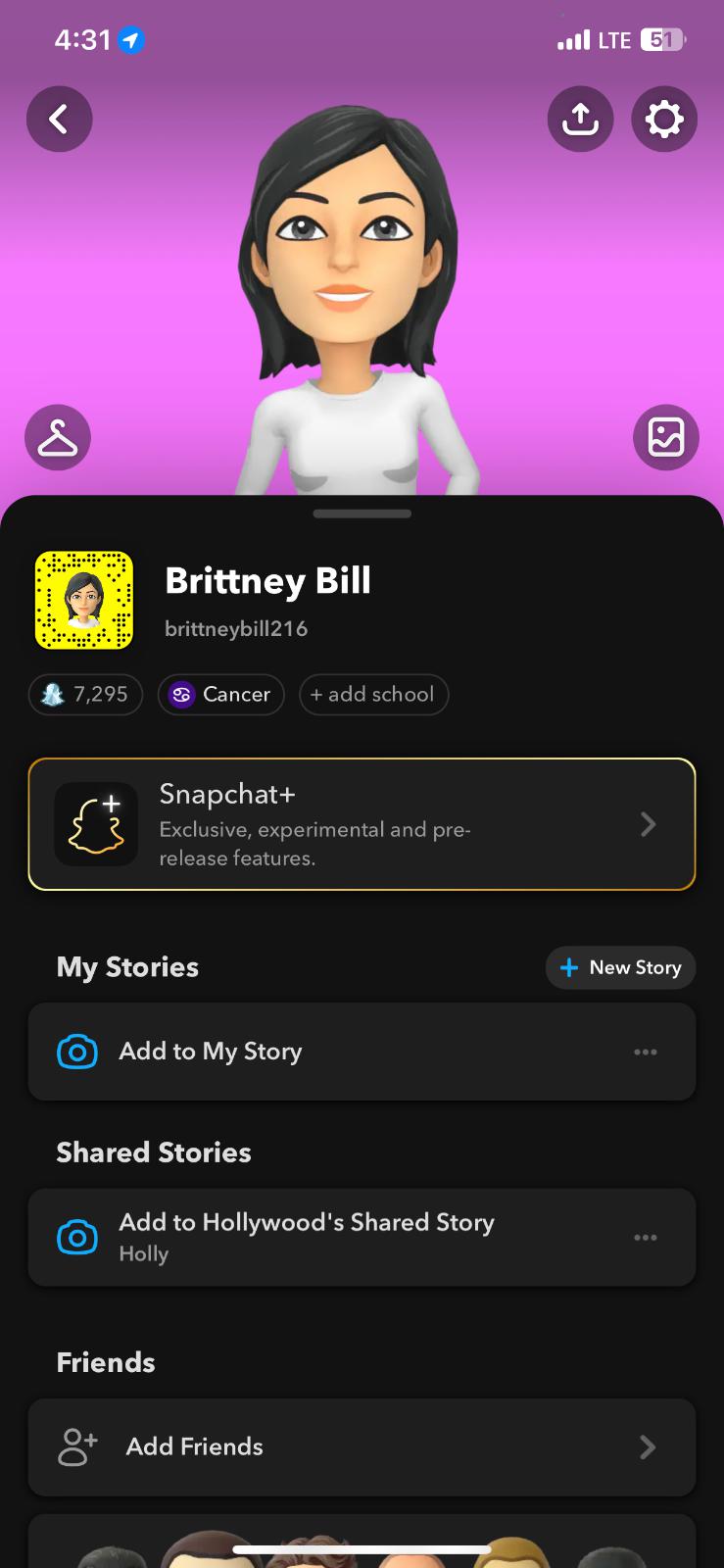Share profile with the upload icon

pyautogui.click(x=580, y=120)
